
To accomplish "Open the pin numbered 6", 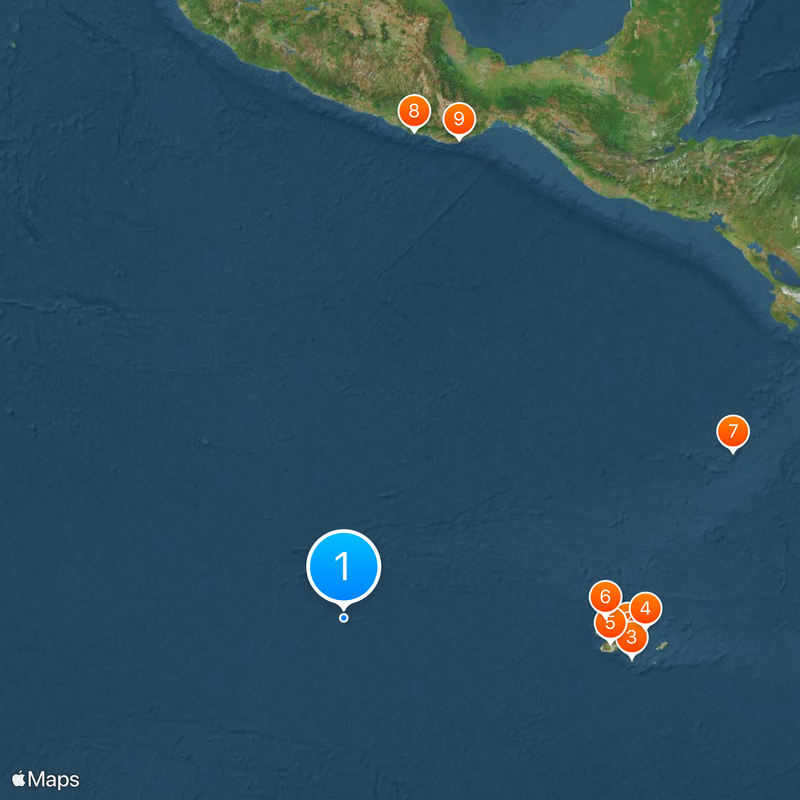I will point(604,597).
